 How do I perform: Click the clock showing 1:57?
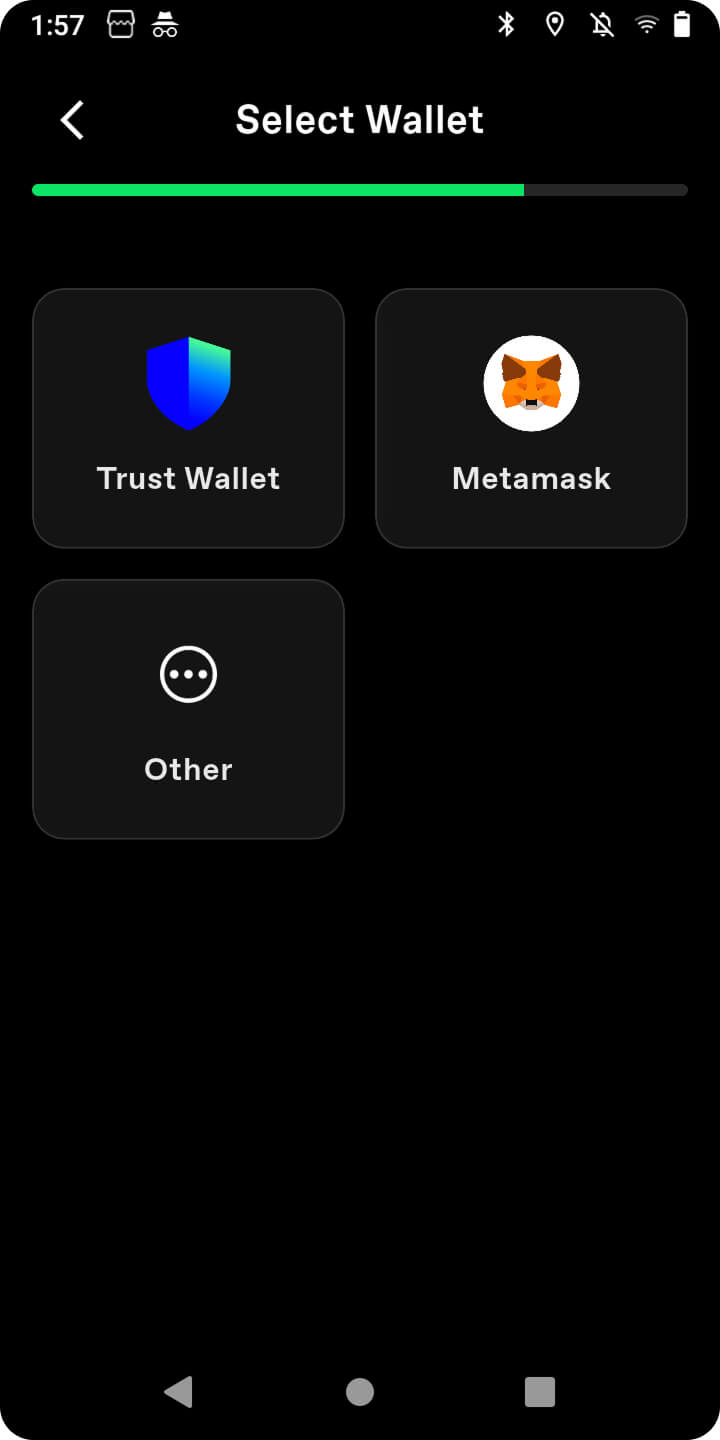tap(57, 25)
